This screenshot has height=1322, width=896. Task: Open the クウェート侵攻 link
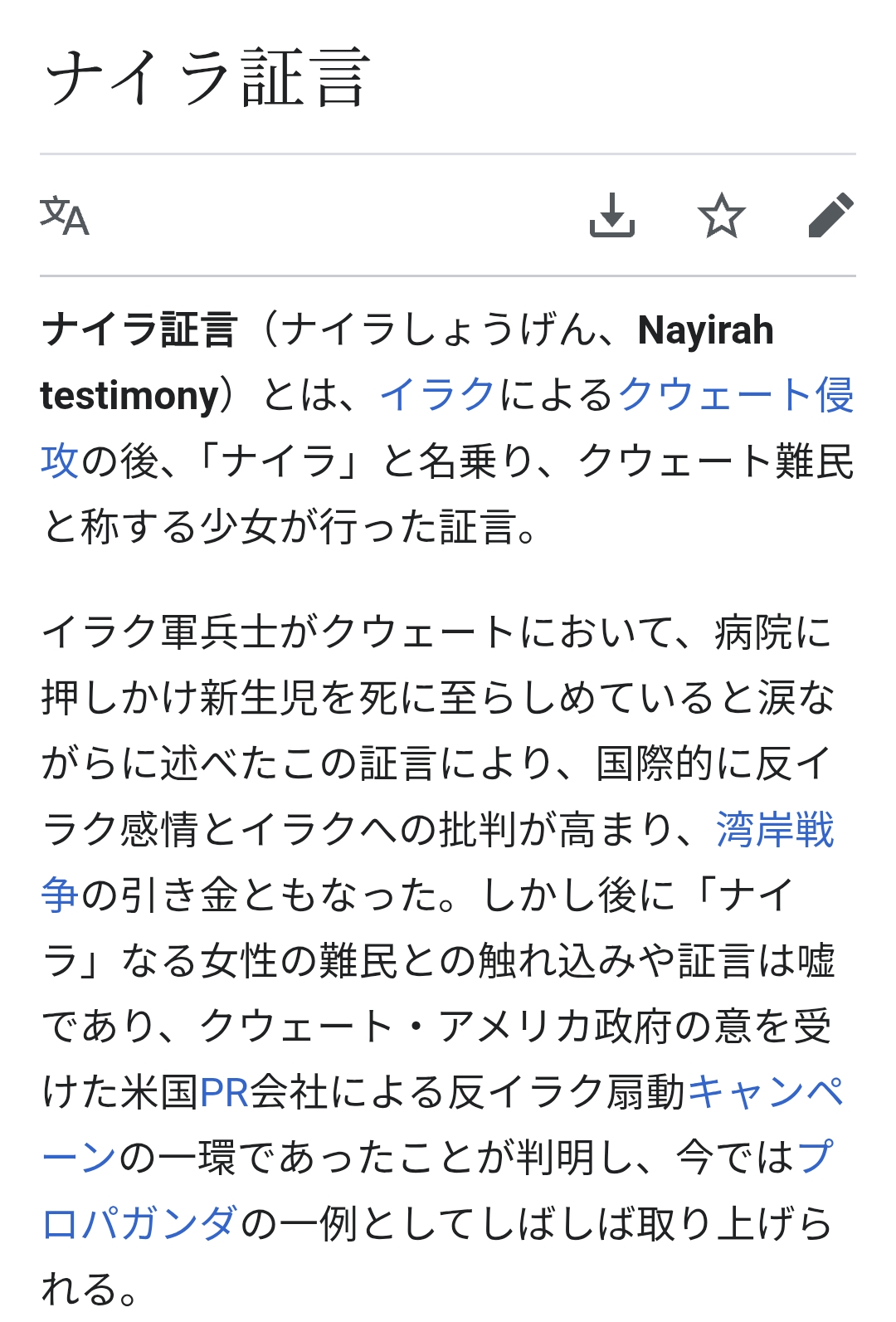(x=735, y=395)
